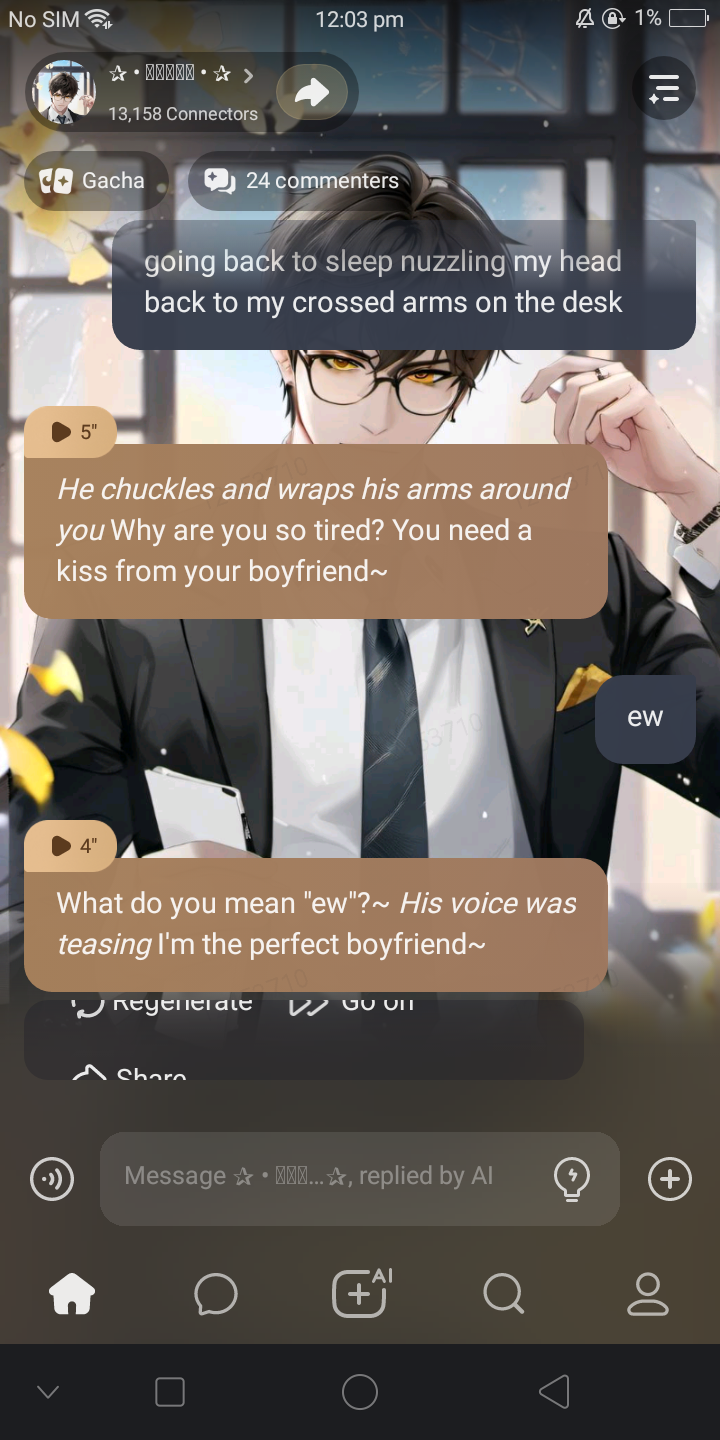Open the Gacha chip

point(95,181)
